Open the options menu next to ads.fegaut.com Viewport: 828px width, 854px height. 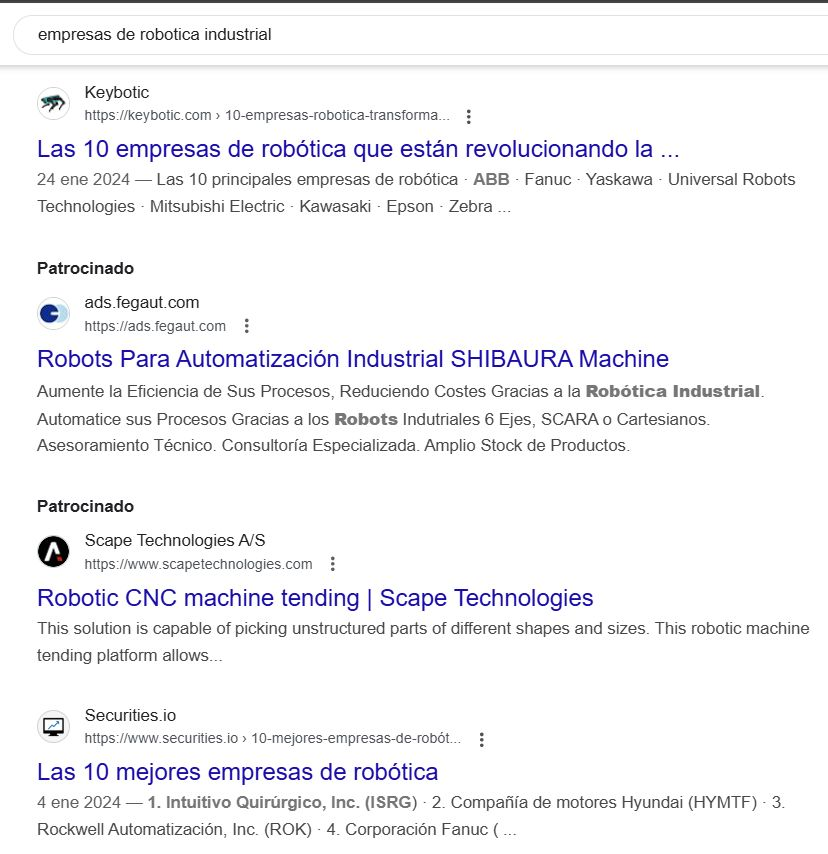247,326
